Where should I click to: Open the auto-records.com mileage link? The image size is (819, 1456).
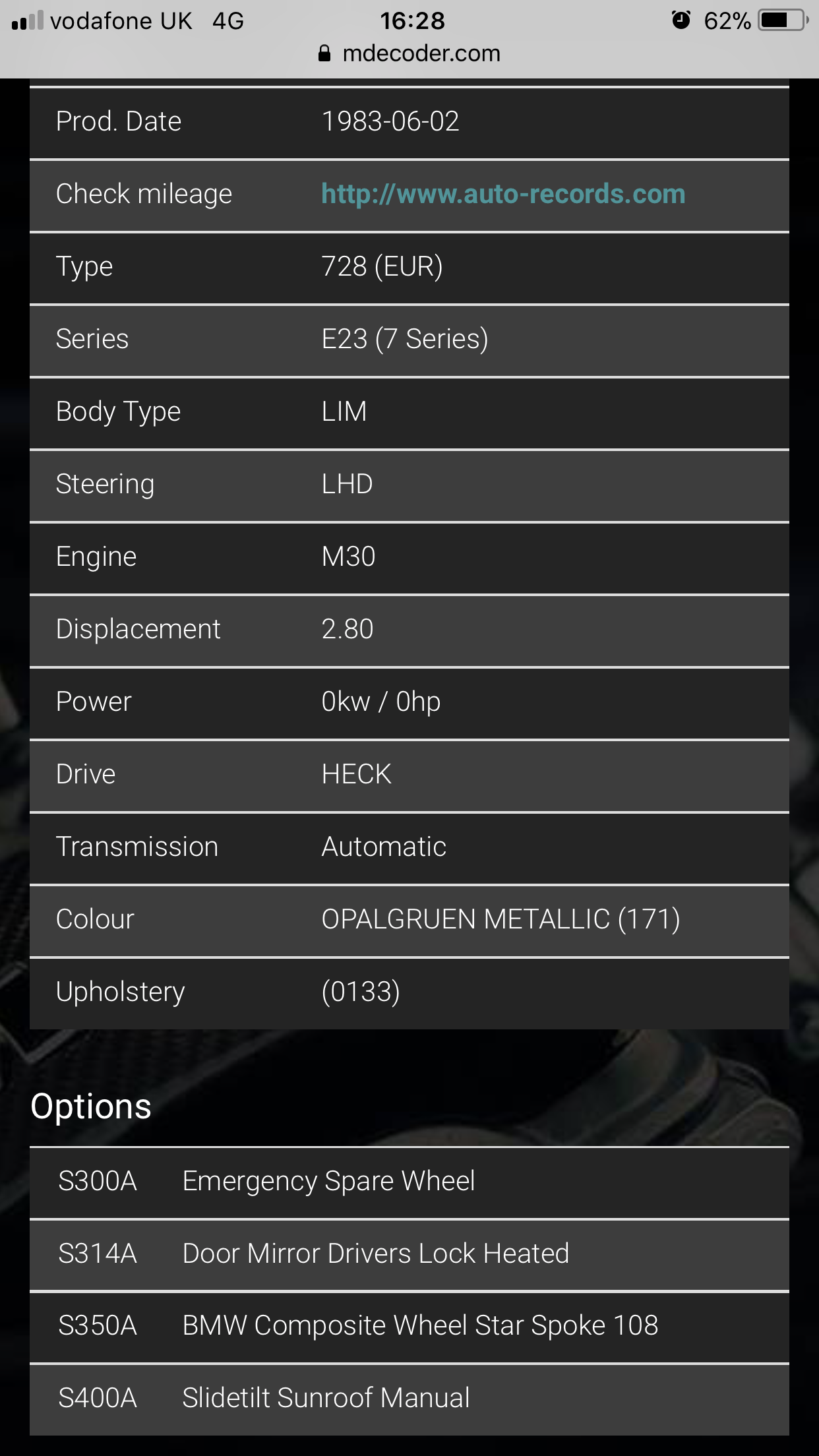coord(503,194)
